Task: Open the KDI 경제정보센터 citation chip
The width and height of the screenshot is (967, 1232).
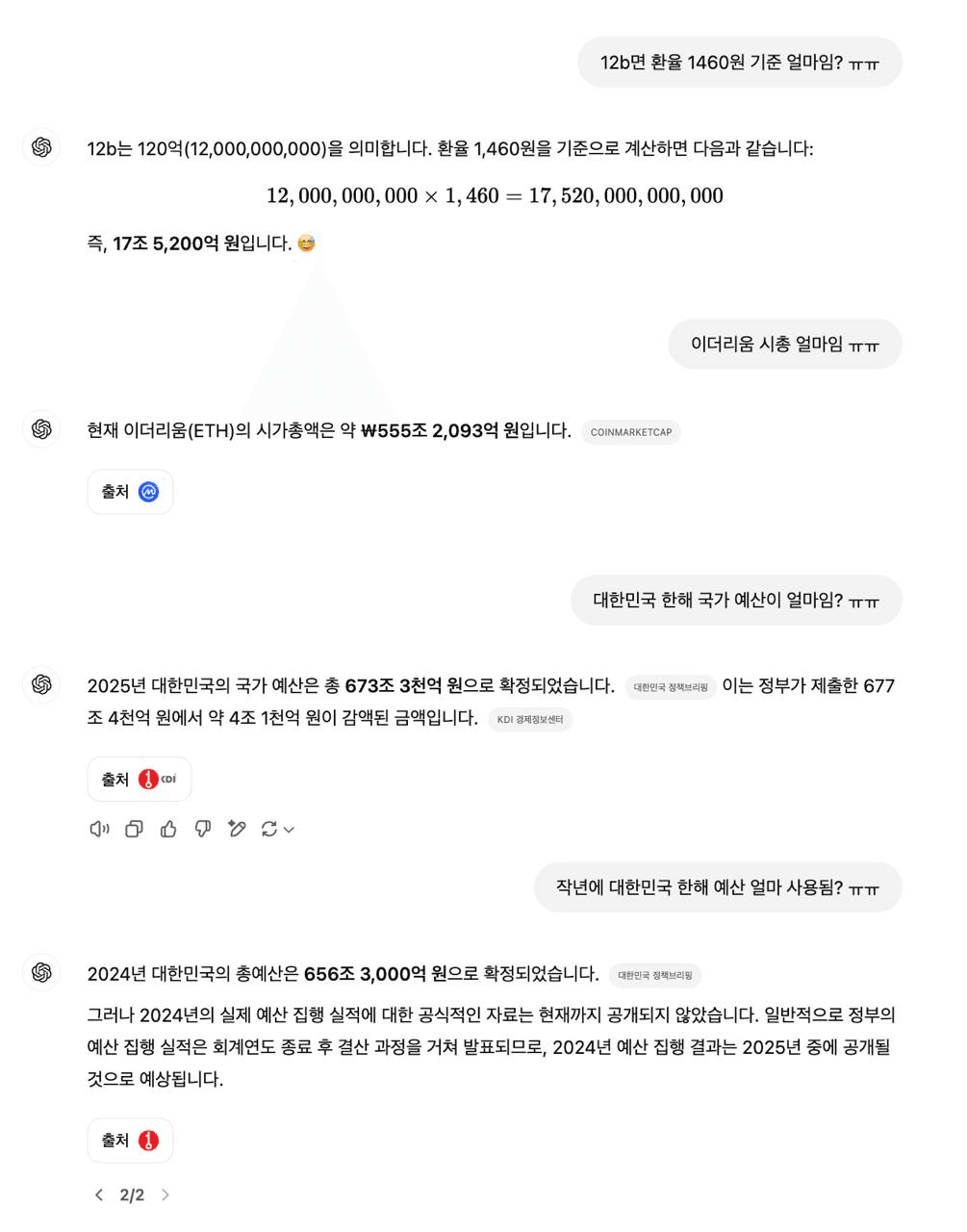Action: (529, 720)
